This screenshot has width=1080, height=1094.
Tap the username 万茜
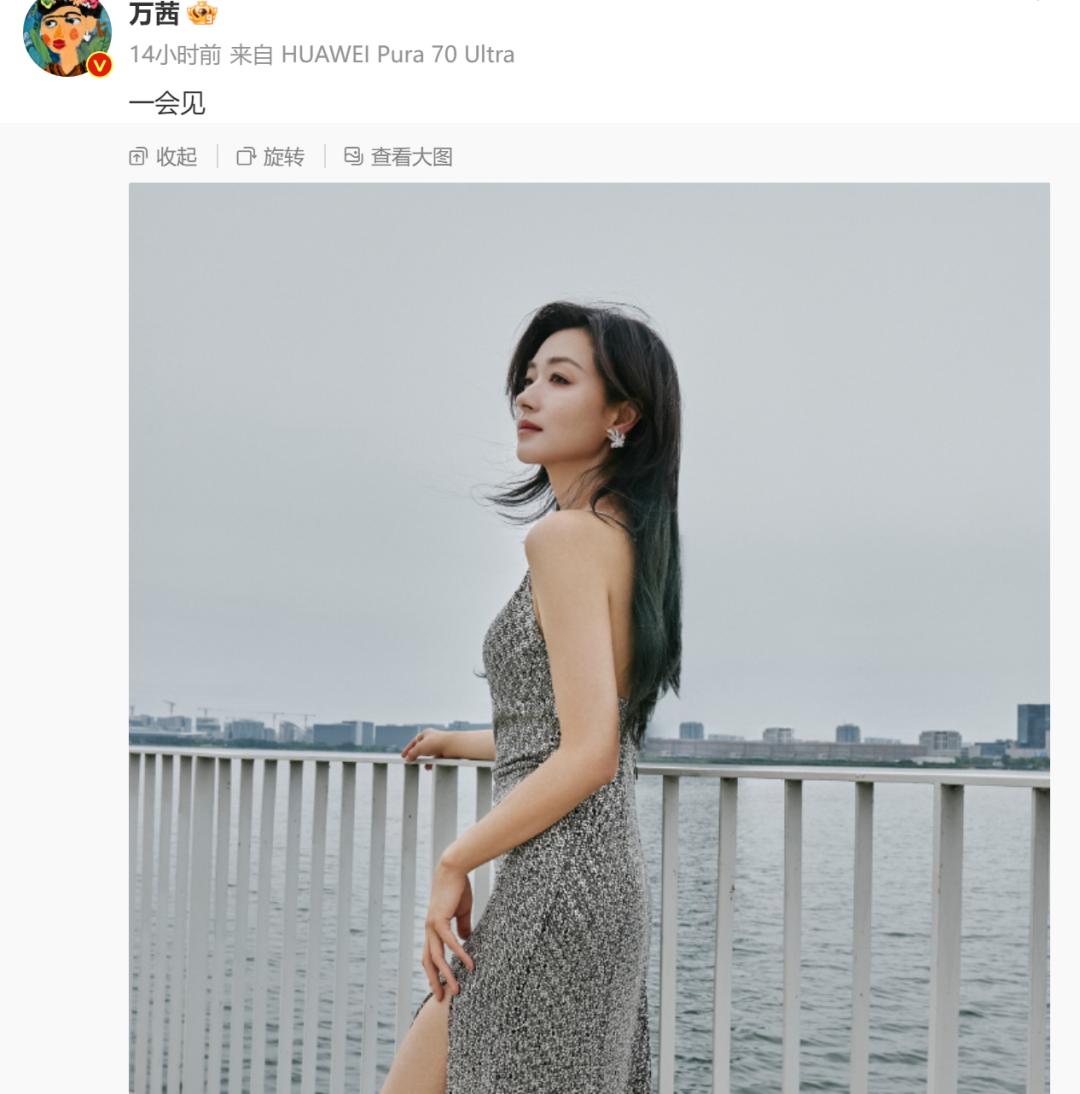(154, 14)
